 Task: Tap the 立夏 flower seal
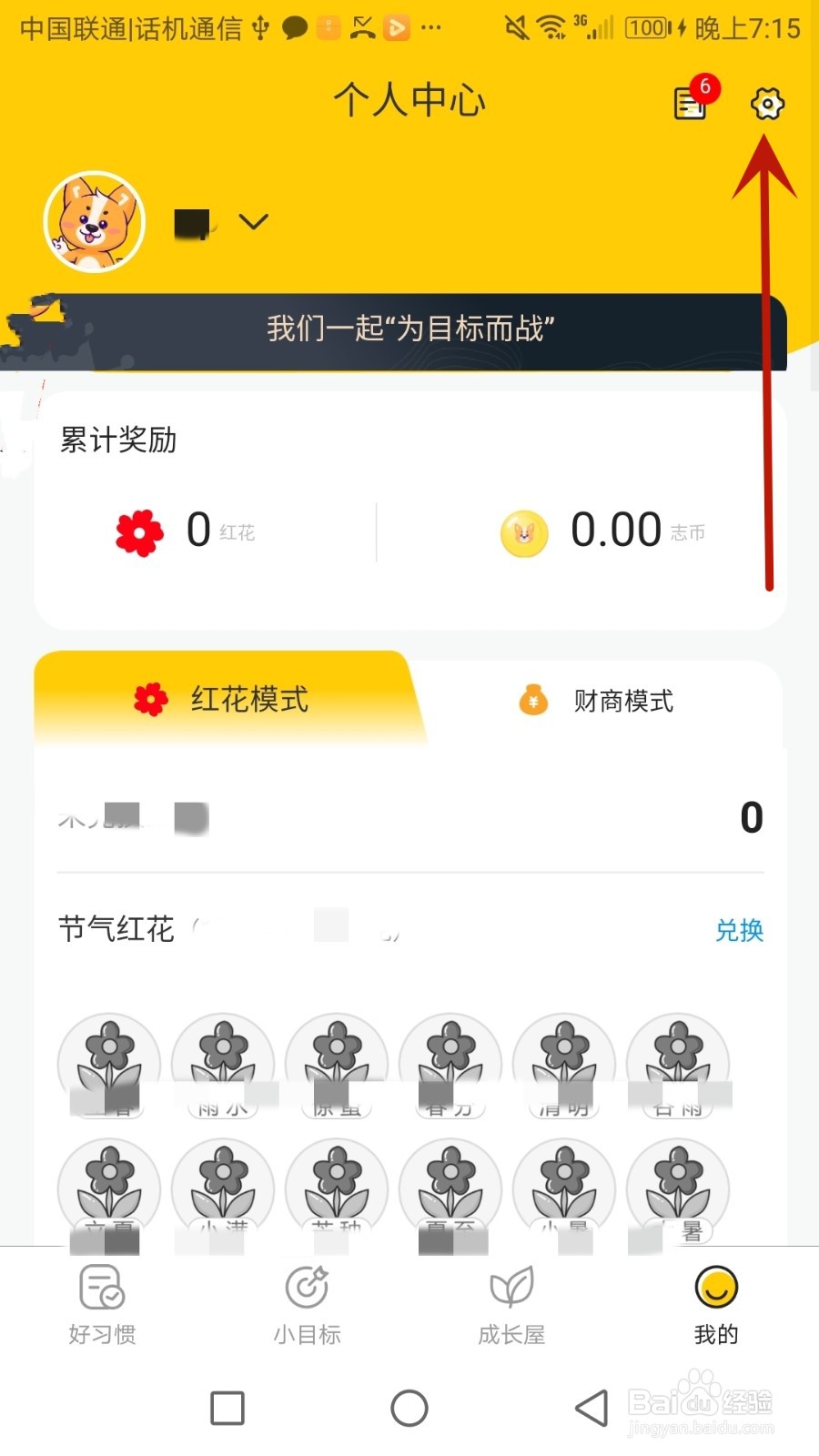(x=109, y=1188)
